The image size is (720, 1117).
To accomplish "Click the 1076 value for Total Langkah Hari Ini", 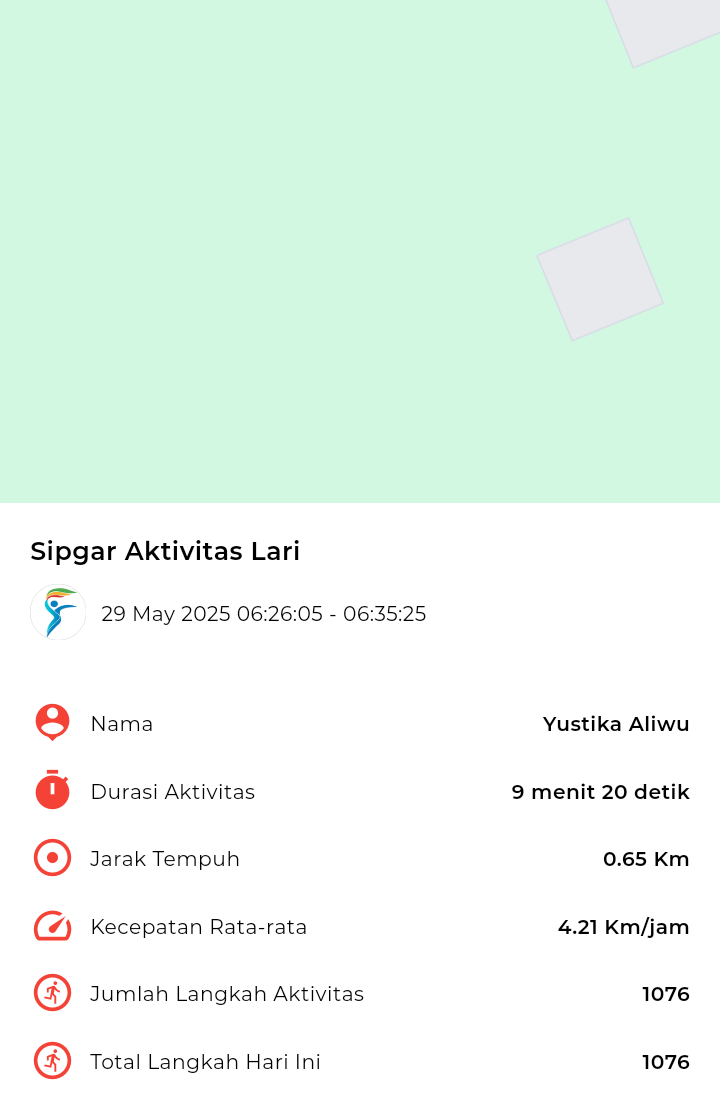I will click(665, 1061).
